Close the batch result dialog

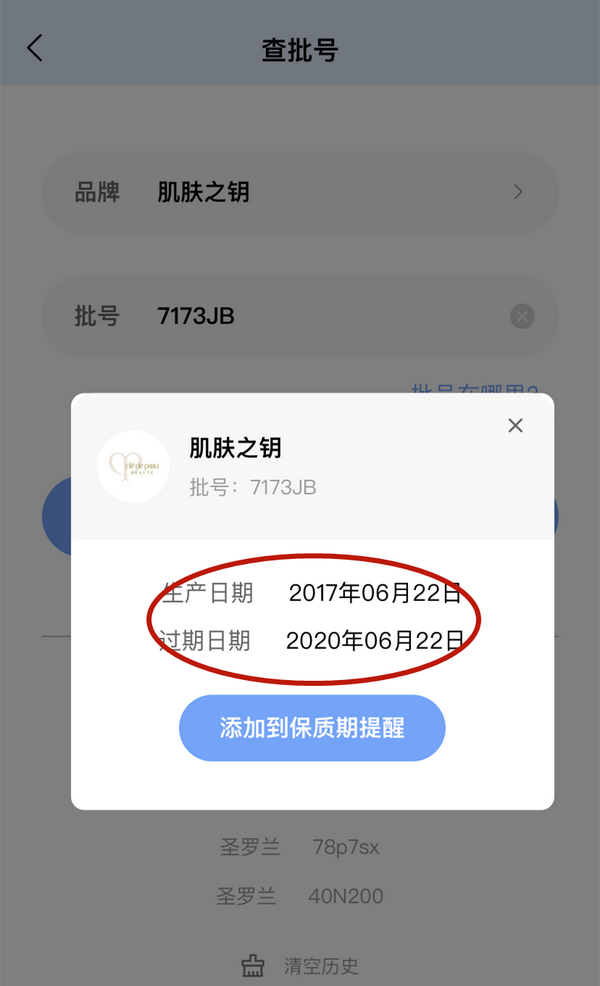tap(515, 426)
